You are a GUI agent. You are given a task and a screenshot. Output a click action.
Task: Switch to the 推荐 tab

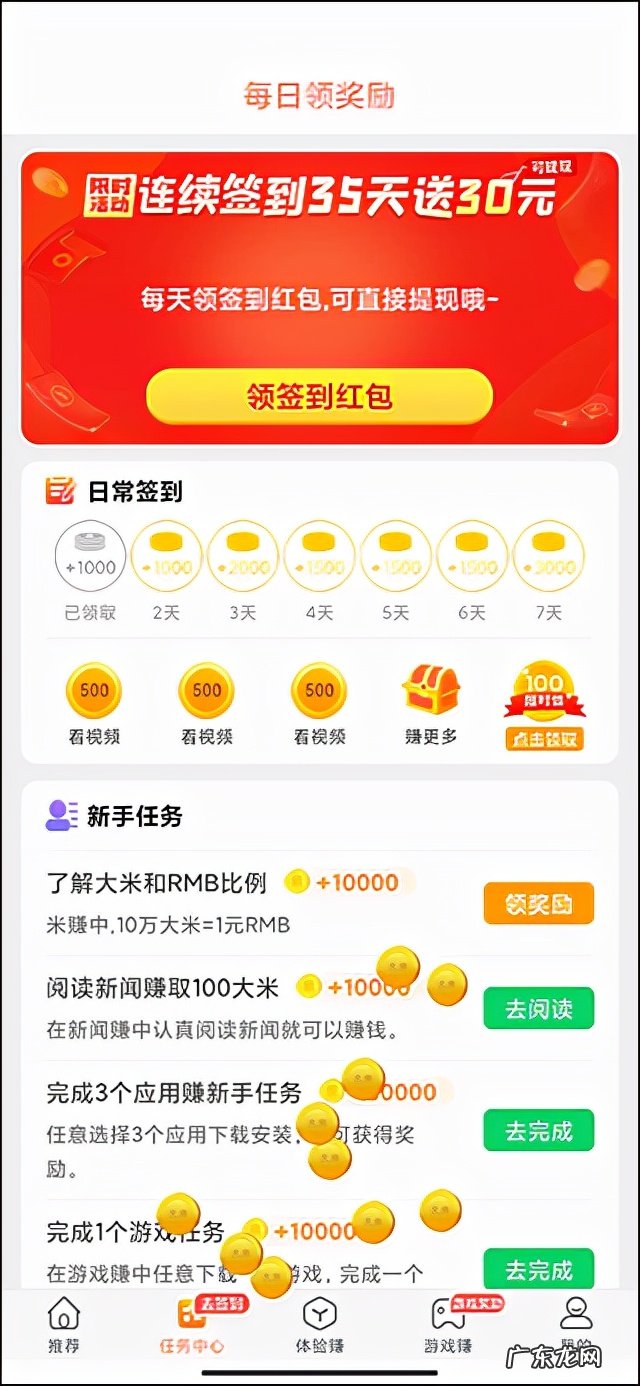pyautogui.click(x=64, y=1323)
